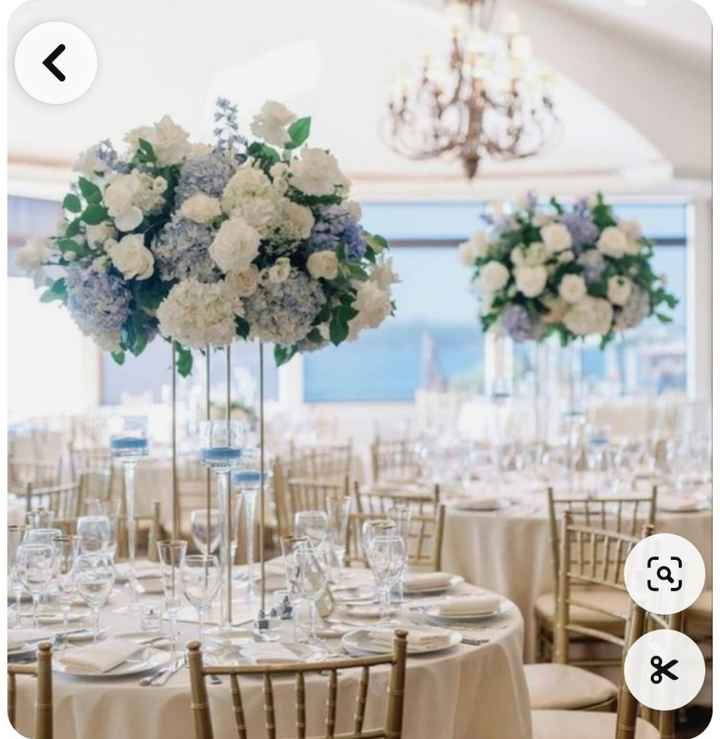Open visual search lens on this image
Screen dimensions: 720x739
664,574
